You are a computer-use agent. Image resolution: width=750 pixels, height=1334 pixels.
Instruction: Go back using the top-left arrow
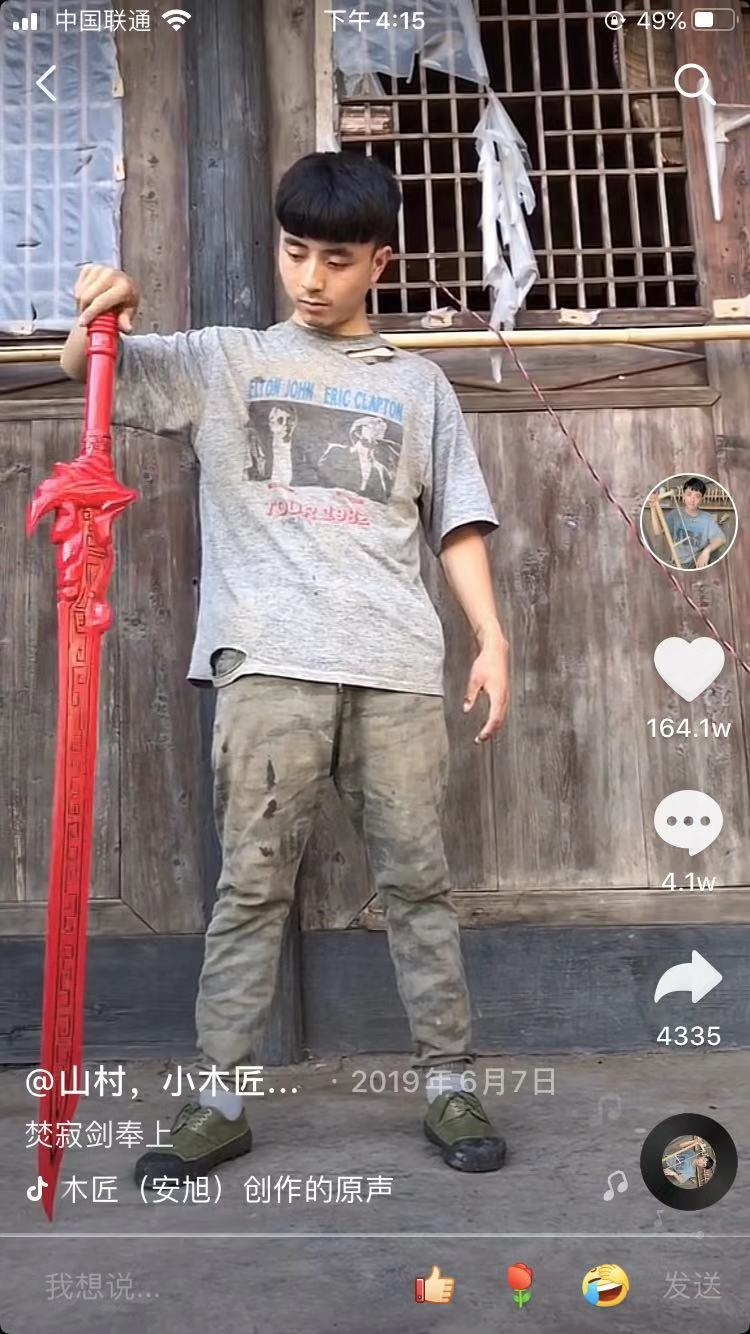tap(46, 84)
